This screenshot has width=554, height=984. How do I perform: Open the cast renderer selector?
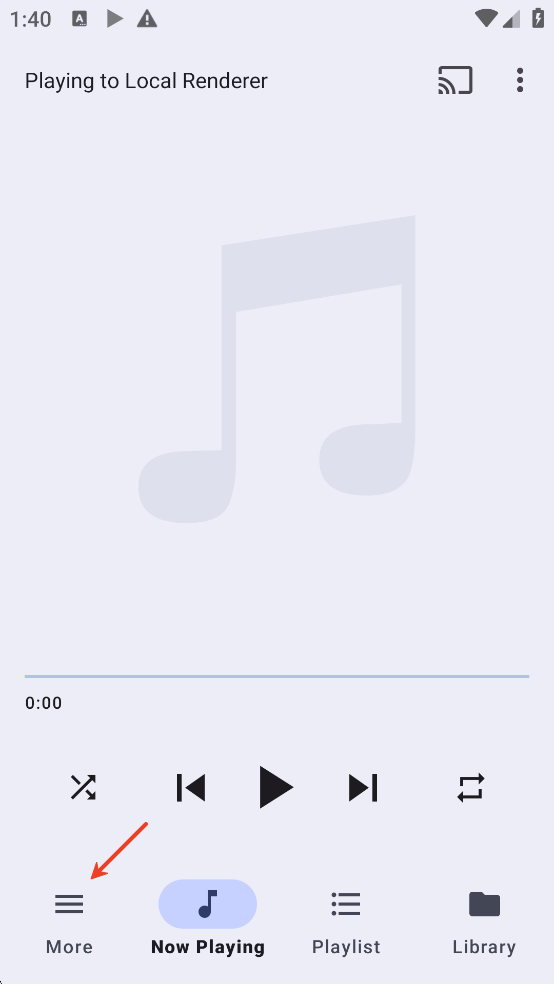pos(455,80)
